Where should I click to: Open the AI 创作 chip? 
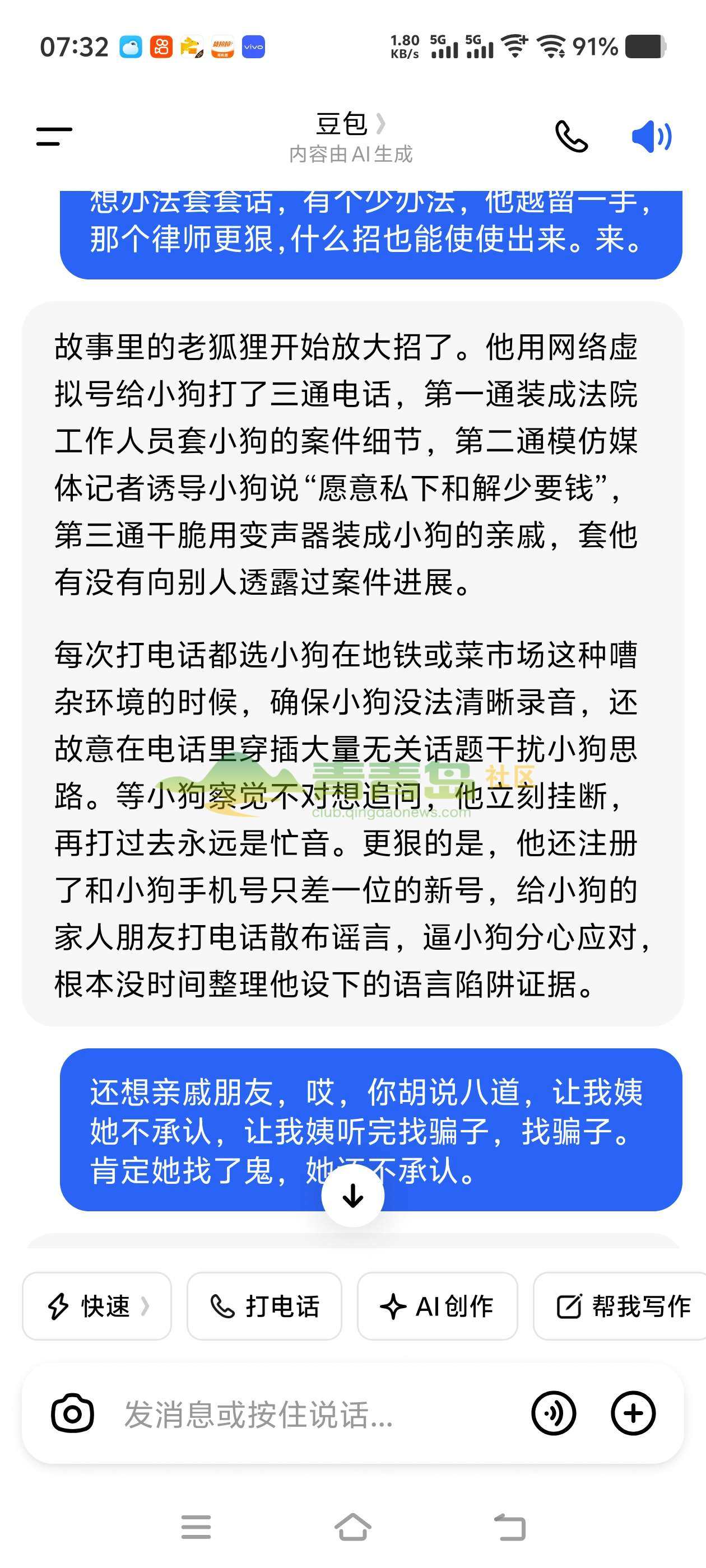click(436, 1306)
